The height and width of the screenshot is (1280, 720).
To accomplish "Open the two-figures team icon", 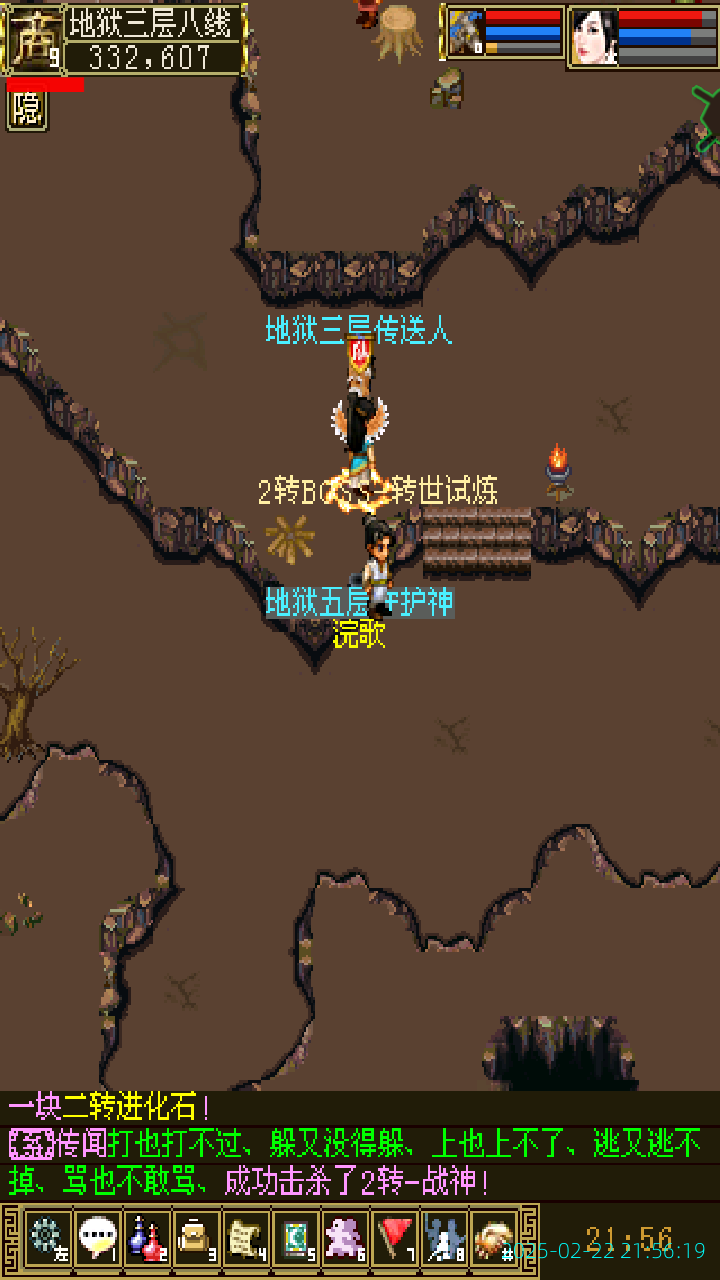I will coord(444,1239).
